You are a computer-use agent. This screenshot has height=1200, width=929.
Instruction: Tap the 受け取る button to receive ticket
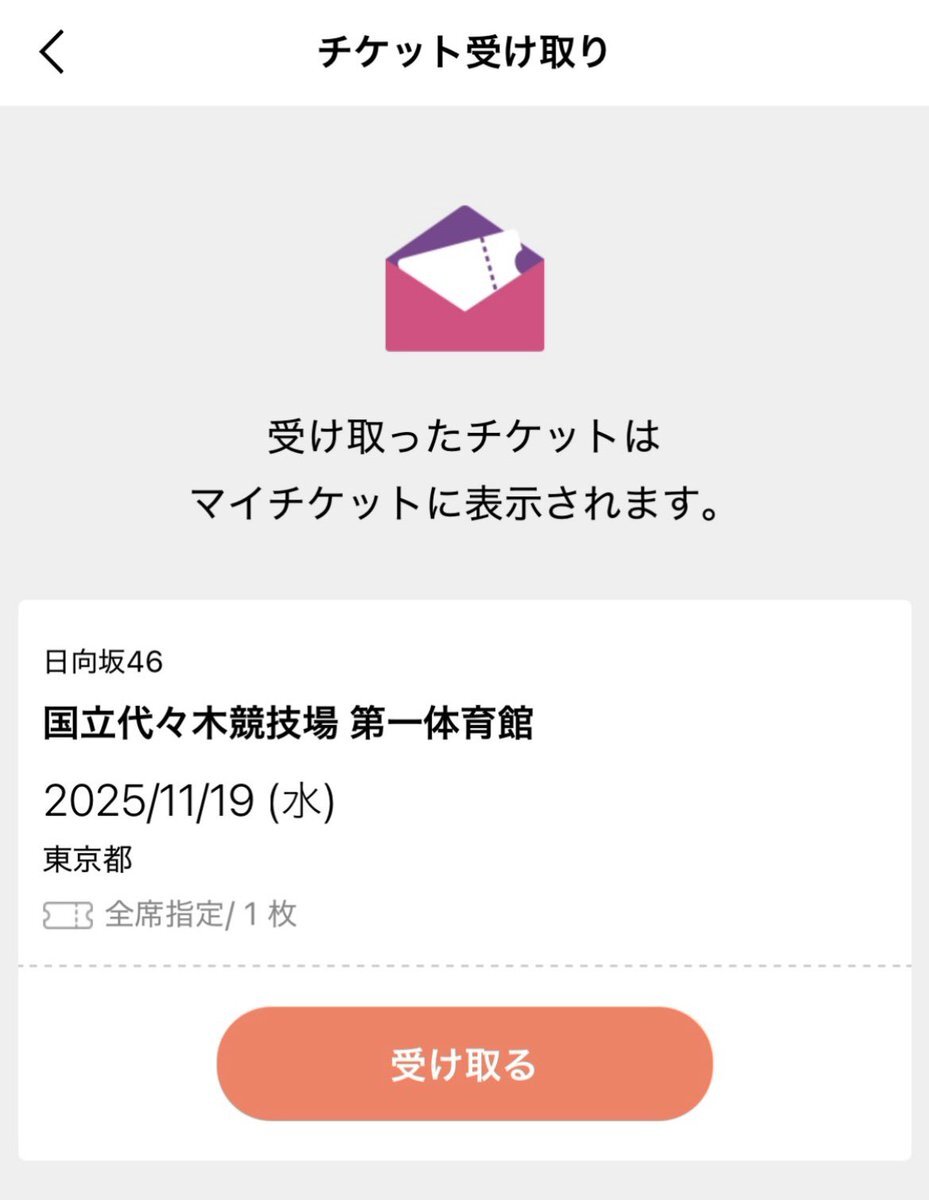464,1063
